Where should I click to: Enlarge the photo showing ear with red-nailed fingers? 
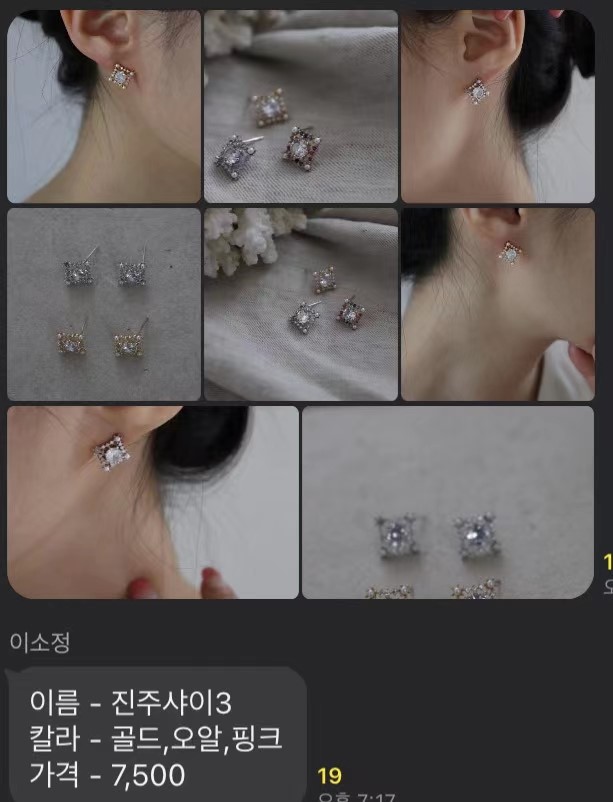click(152, 502)
